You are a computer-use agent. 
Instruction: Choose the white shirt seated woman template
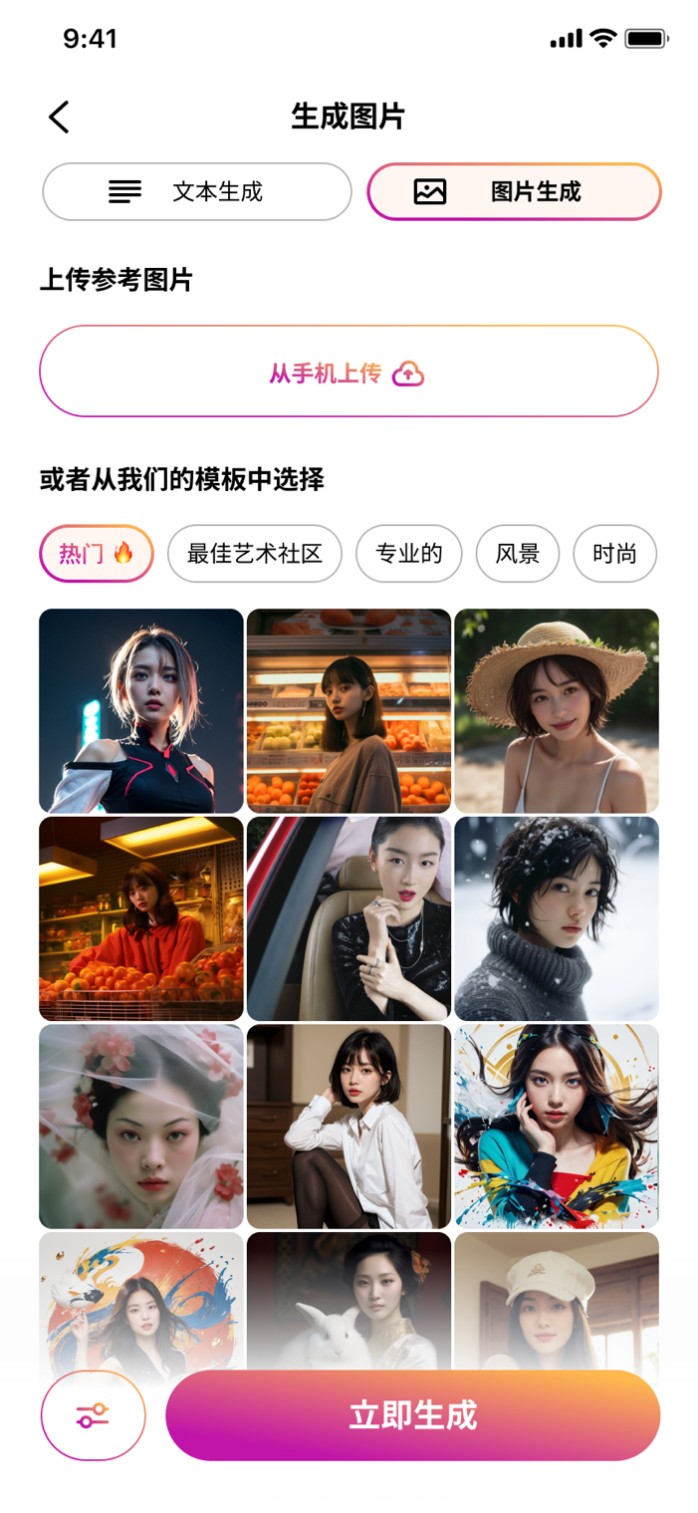tap(348, 1126)
